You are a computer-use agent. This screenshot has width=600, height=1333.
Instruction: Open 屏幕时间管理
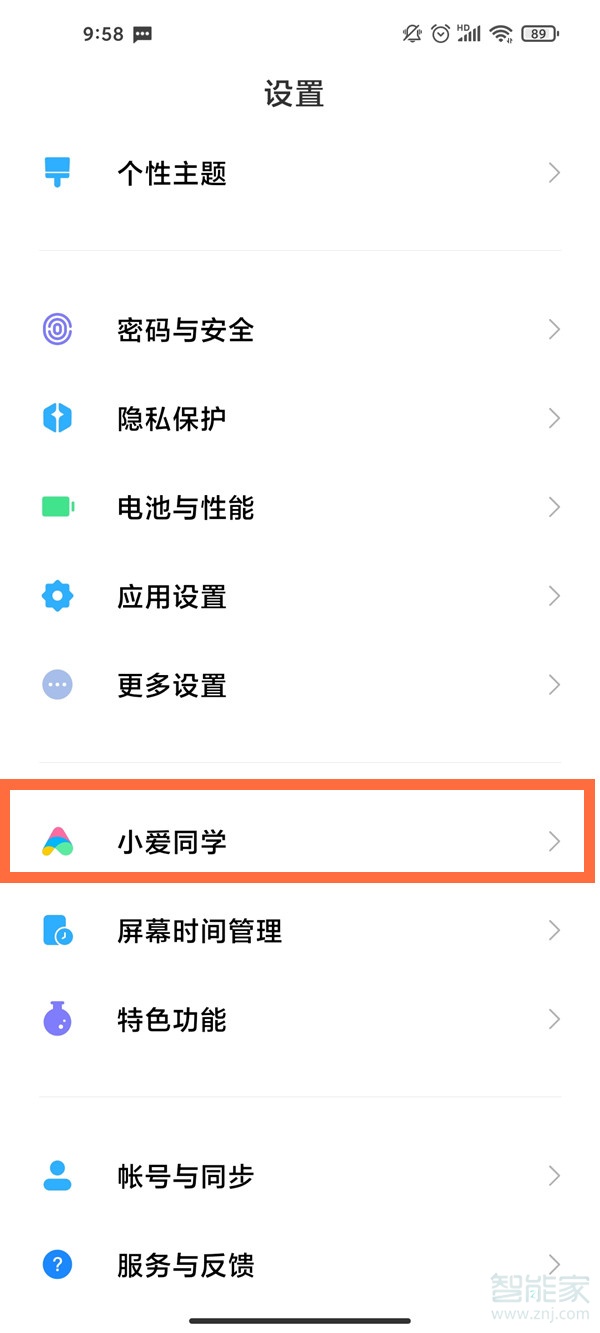[x=300, y=931]
